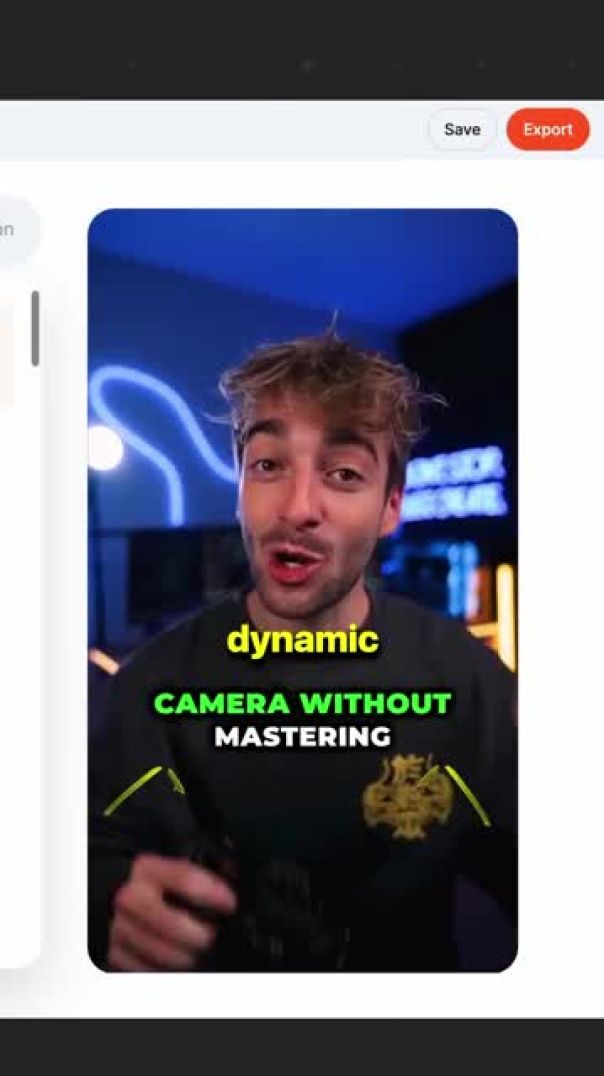Screen dimensions: 604x1076
Task: Tap the video preview with captions
Action: click(x=302, y=590)
